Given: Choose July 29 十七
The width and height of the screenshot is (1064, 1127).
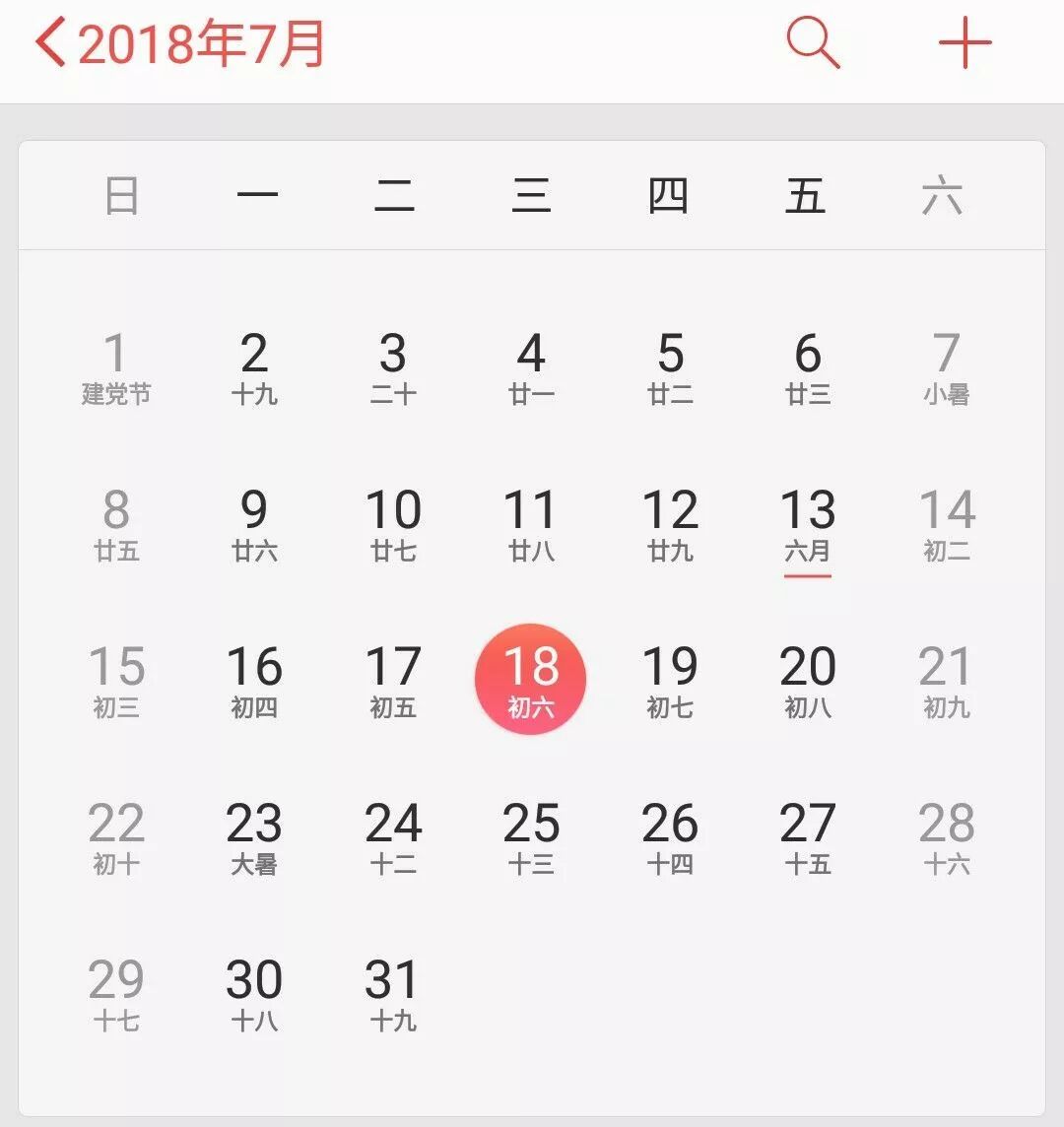Looking at the screenshot, I should [x=116, y=993].
